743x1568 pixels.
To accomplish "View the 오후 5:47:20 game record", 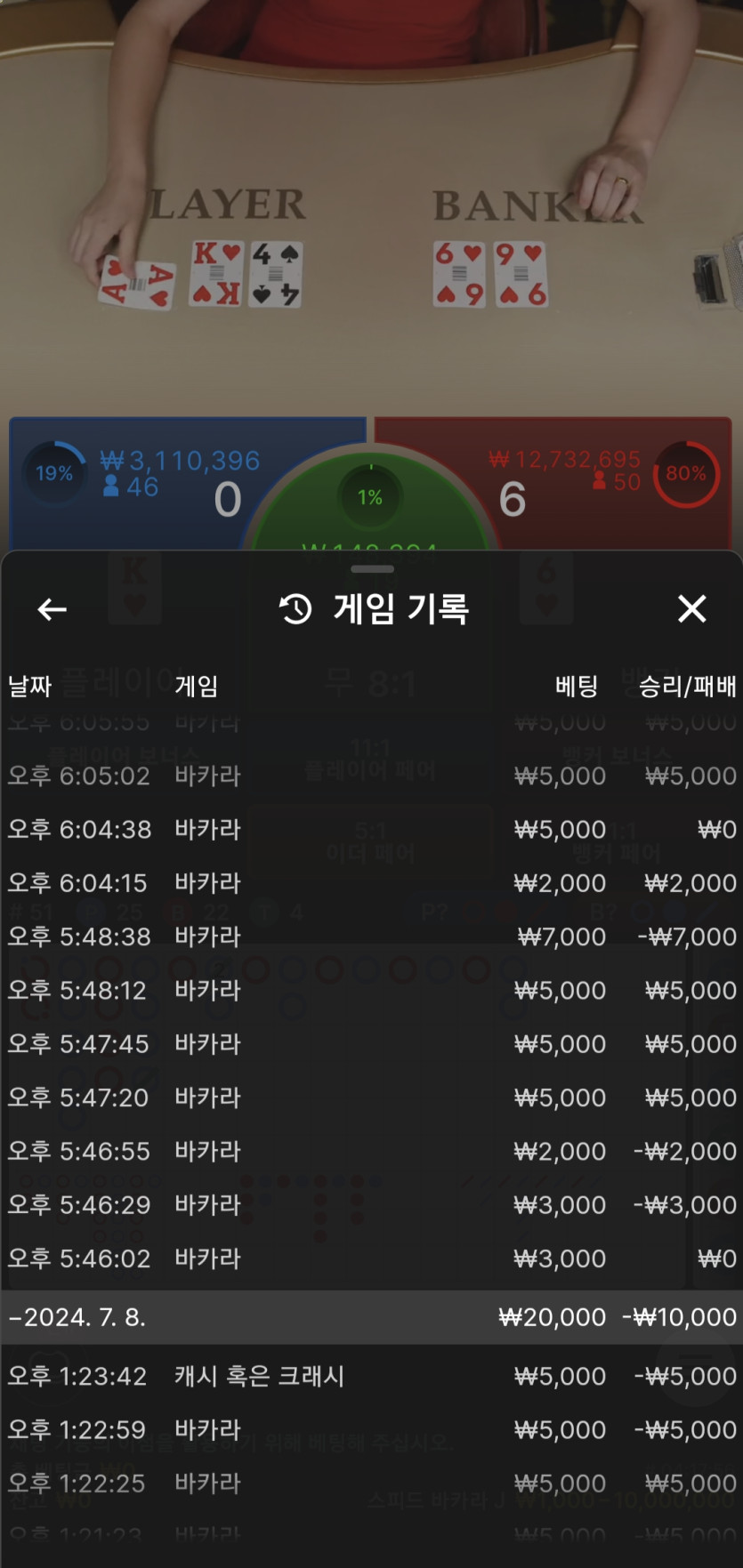I will pyautogui.click(x=371, y=1098).
